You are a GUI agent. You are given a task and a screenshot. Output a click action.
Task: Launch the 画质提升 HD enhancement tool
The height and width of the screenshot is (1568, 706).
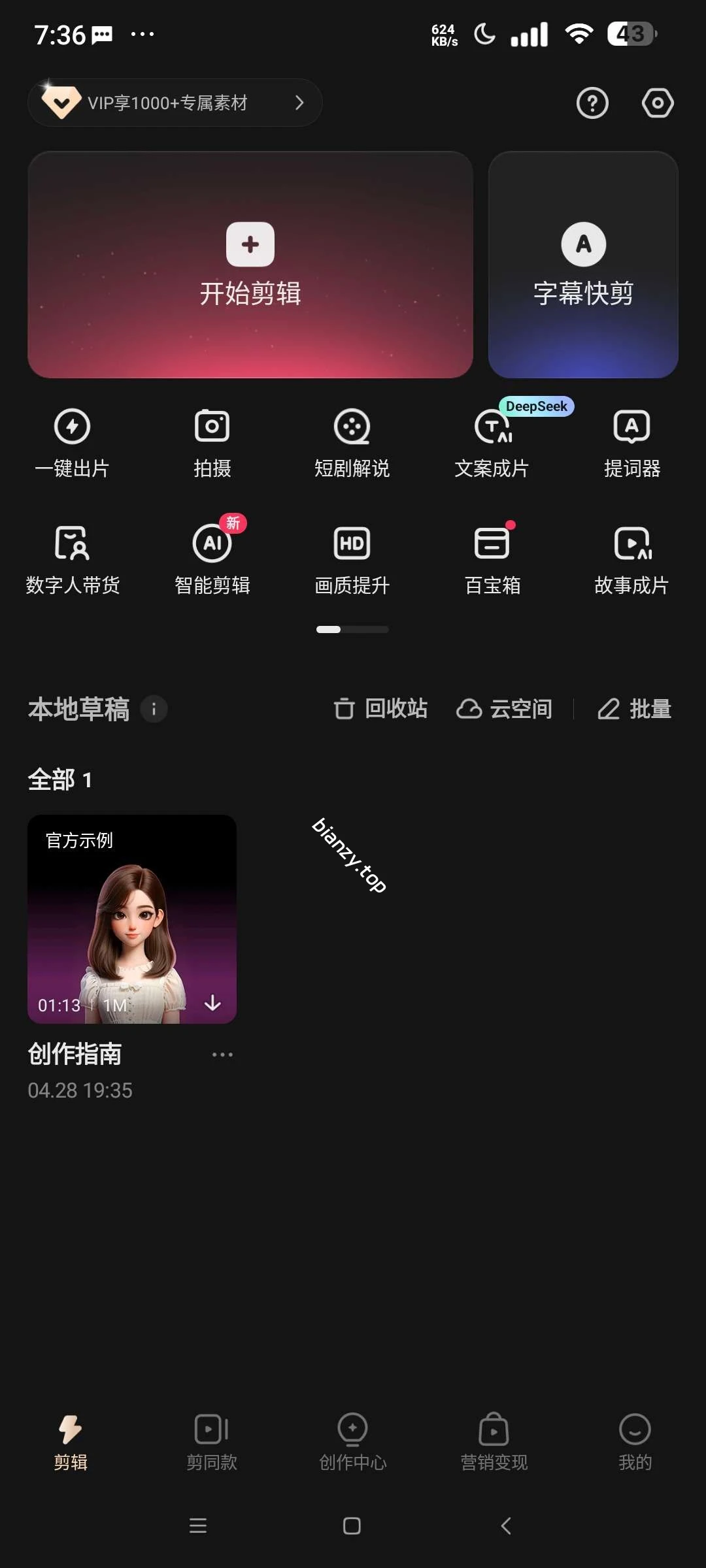[352, 560]
